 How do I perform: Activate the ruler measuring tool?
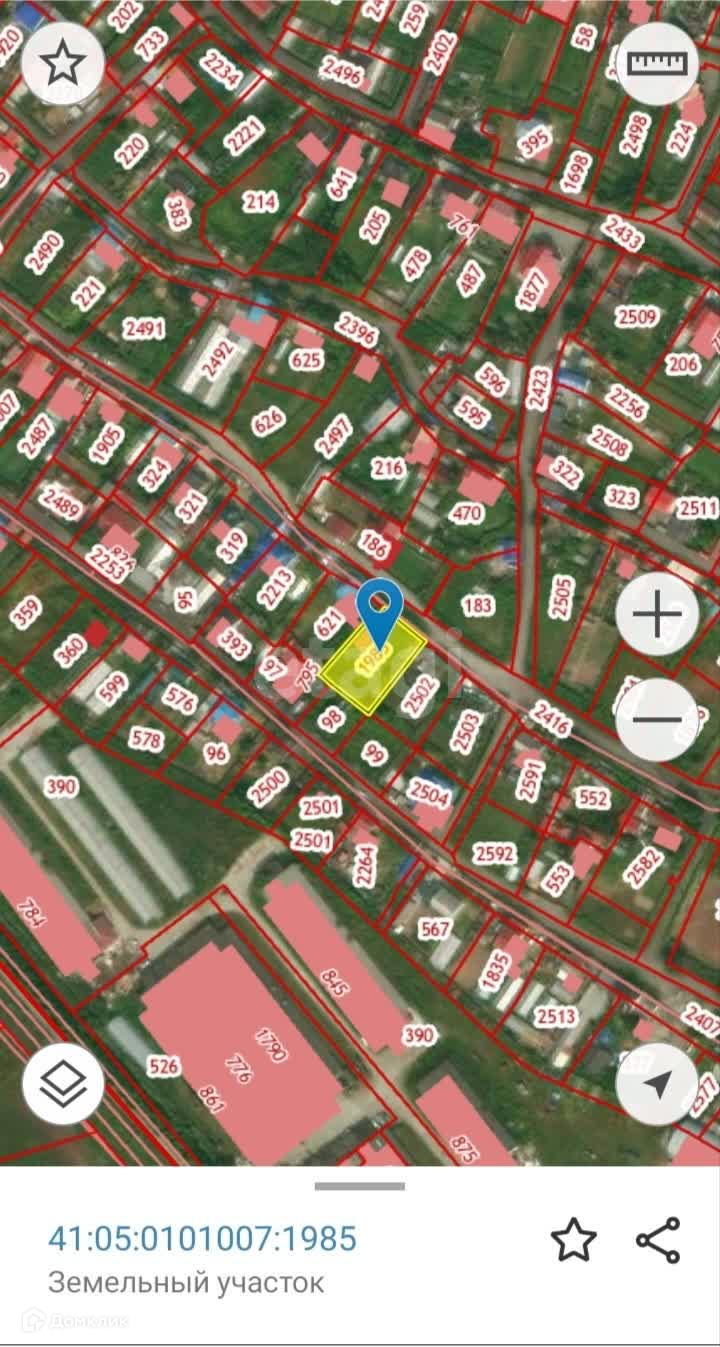coord(657,63)
